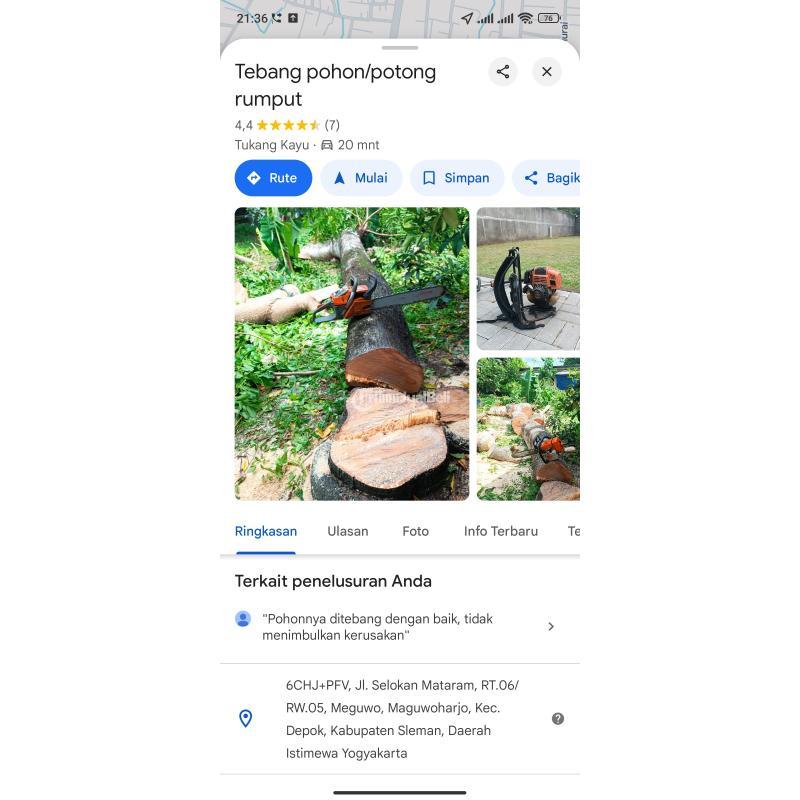This screenshot has height=800, width=800.
Task: Switch to the Ulasan tab
Action: pyautogui.click(x=348, y=531)
